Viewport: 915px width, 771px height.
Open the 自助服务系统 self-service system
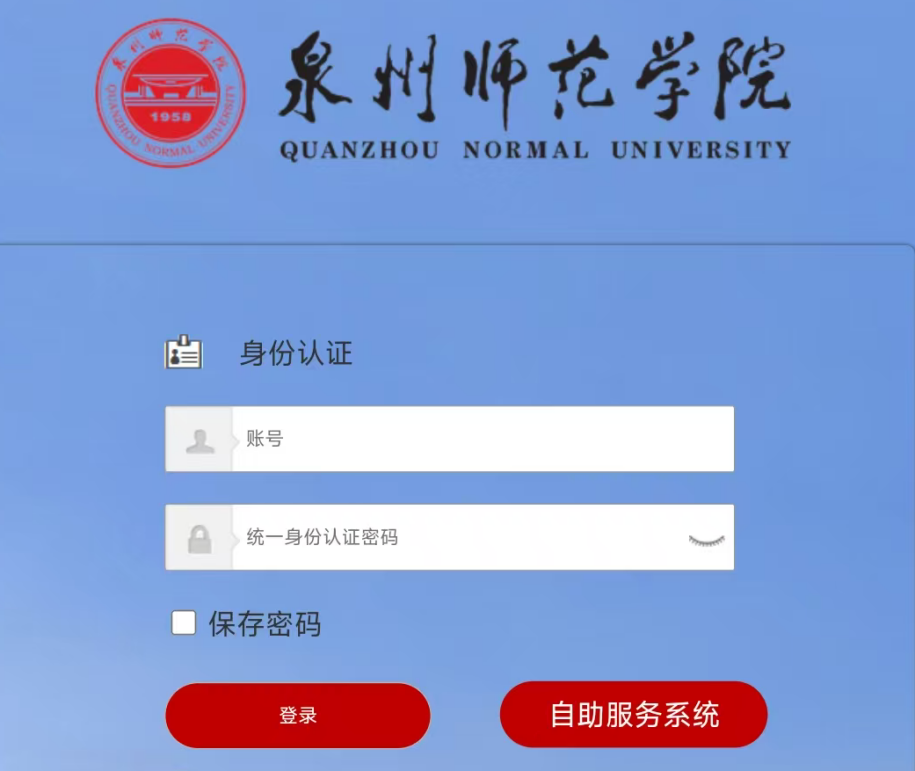pyautogui.click(x=634, y=715)
